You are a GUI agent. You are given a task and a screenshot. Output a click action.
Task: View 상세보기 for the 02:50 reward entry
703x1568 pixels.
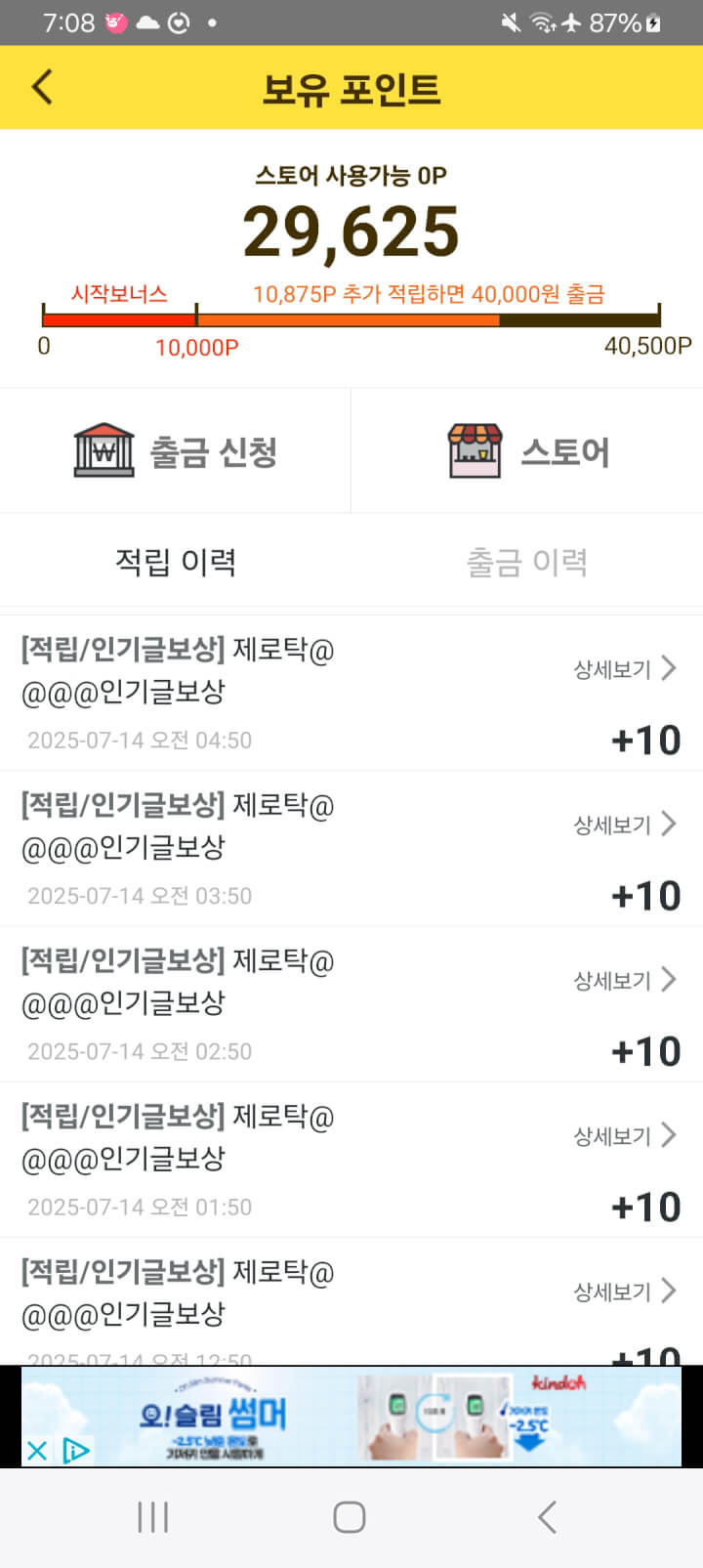click(x=625, y=980)
